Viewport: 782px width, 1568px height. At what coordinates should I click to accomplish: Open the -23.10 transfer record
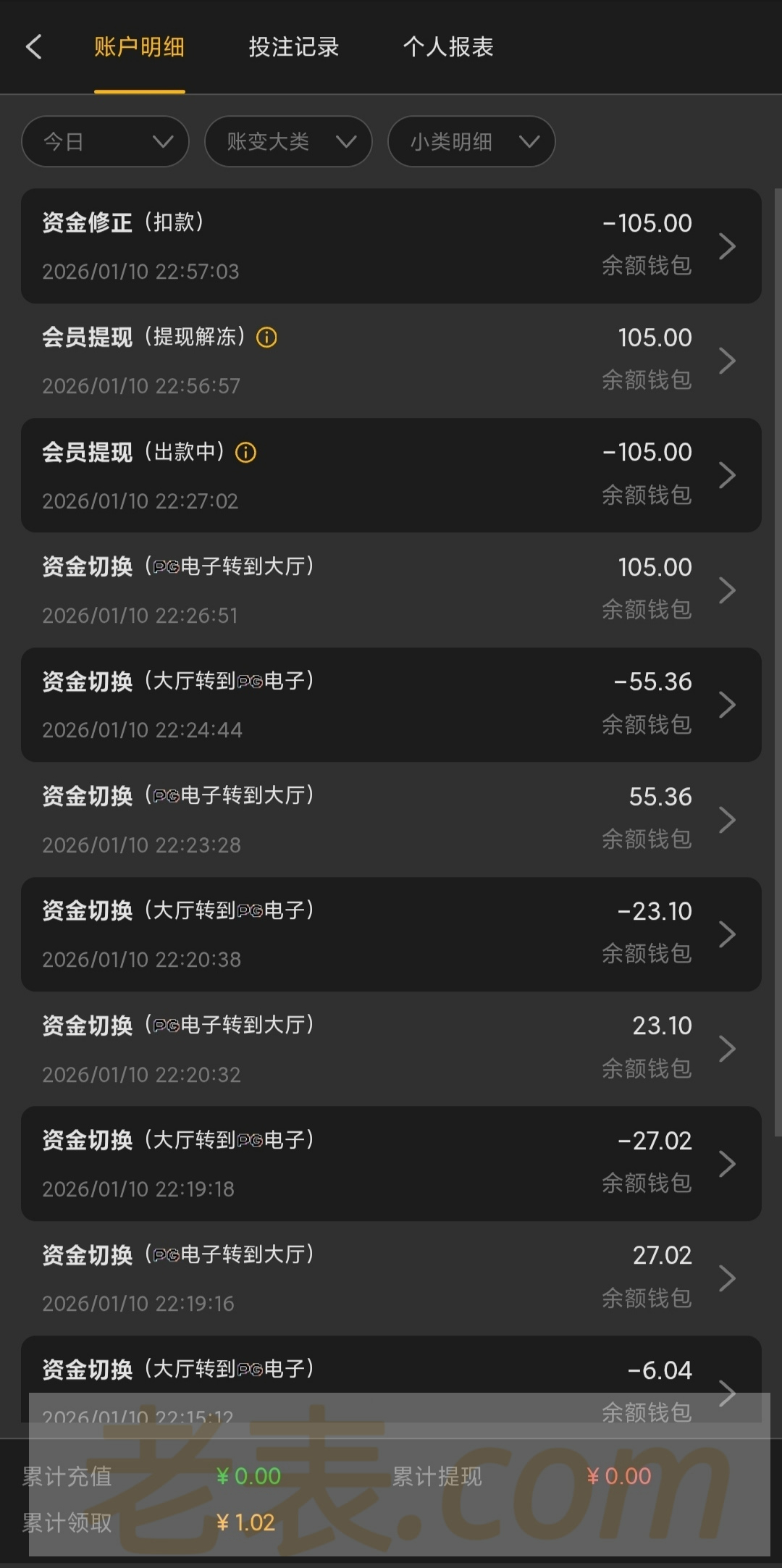click(x=391, y=934)
